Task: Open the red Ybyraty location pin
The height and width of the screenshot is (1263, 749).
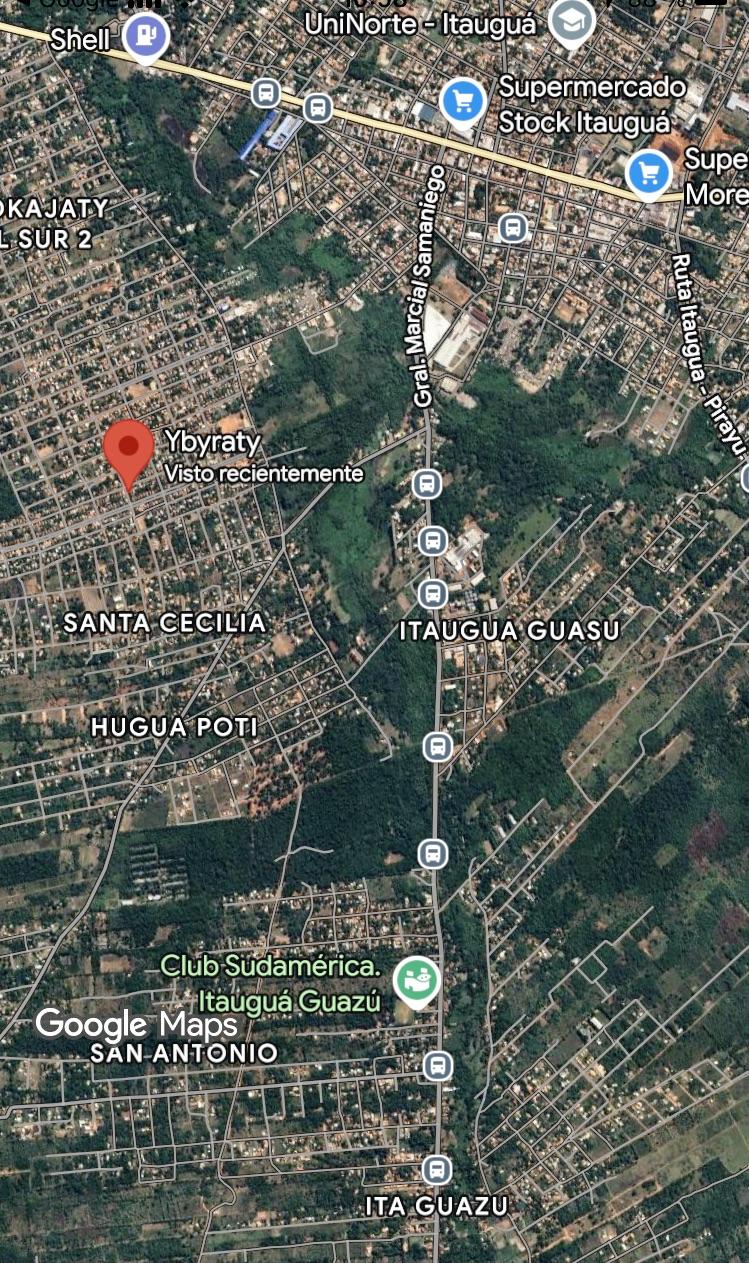Action: tap(129, 451)
